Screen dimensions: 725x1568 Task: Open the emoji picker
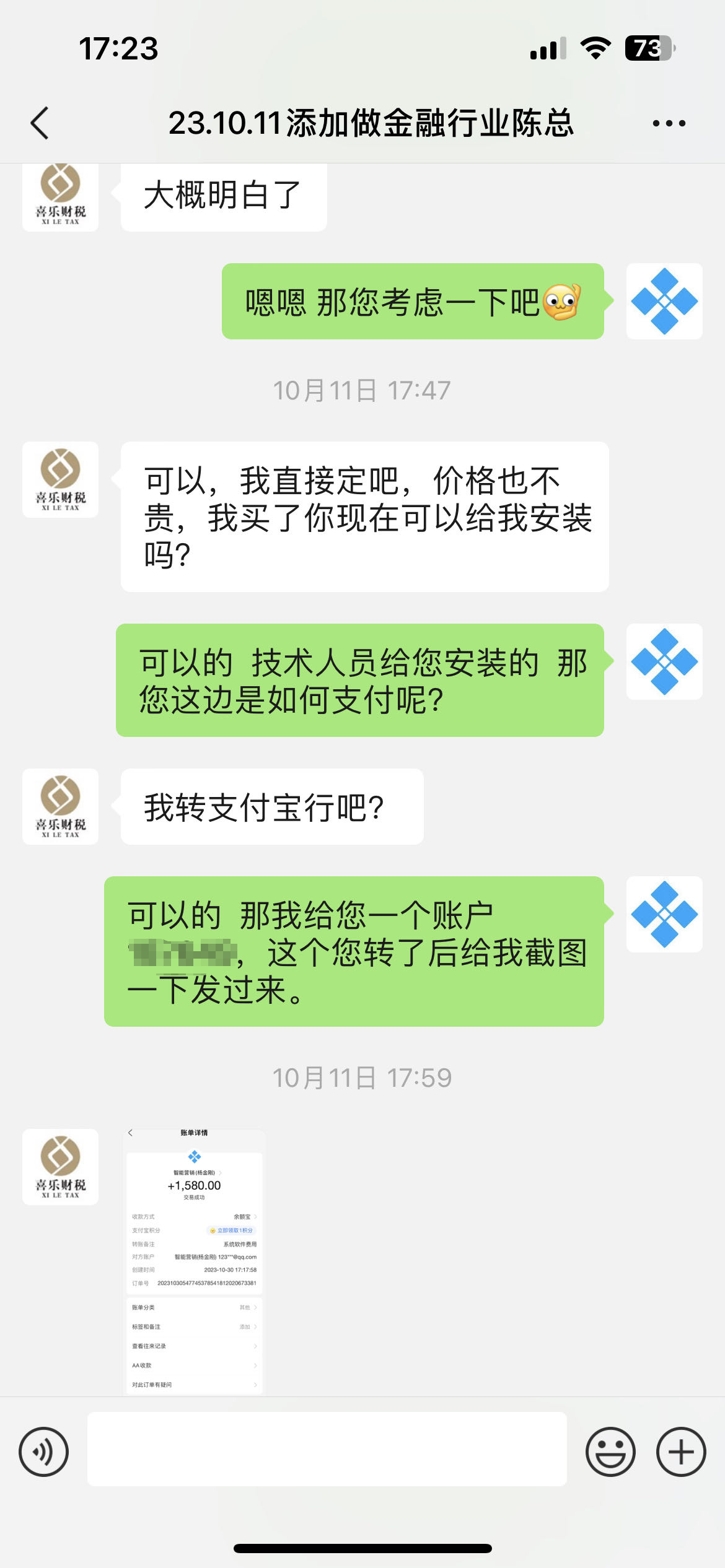pyautogui.click(x=610, y=1451)
